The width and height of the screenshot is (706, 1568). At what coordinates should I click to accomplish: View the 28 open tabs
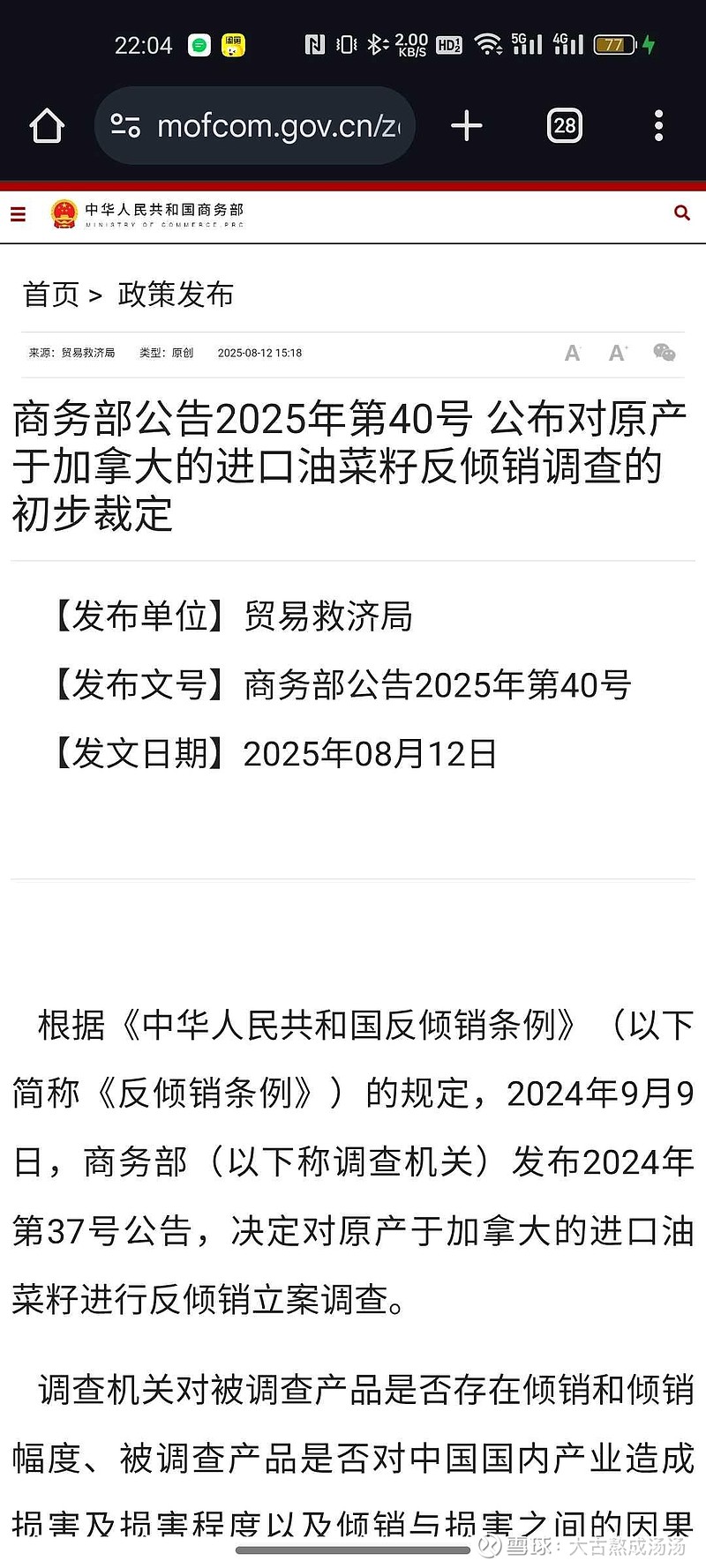565,126
